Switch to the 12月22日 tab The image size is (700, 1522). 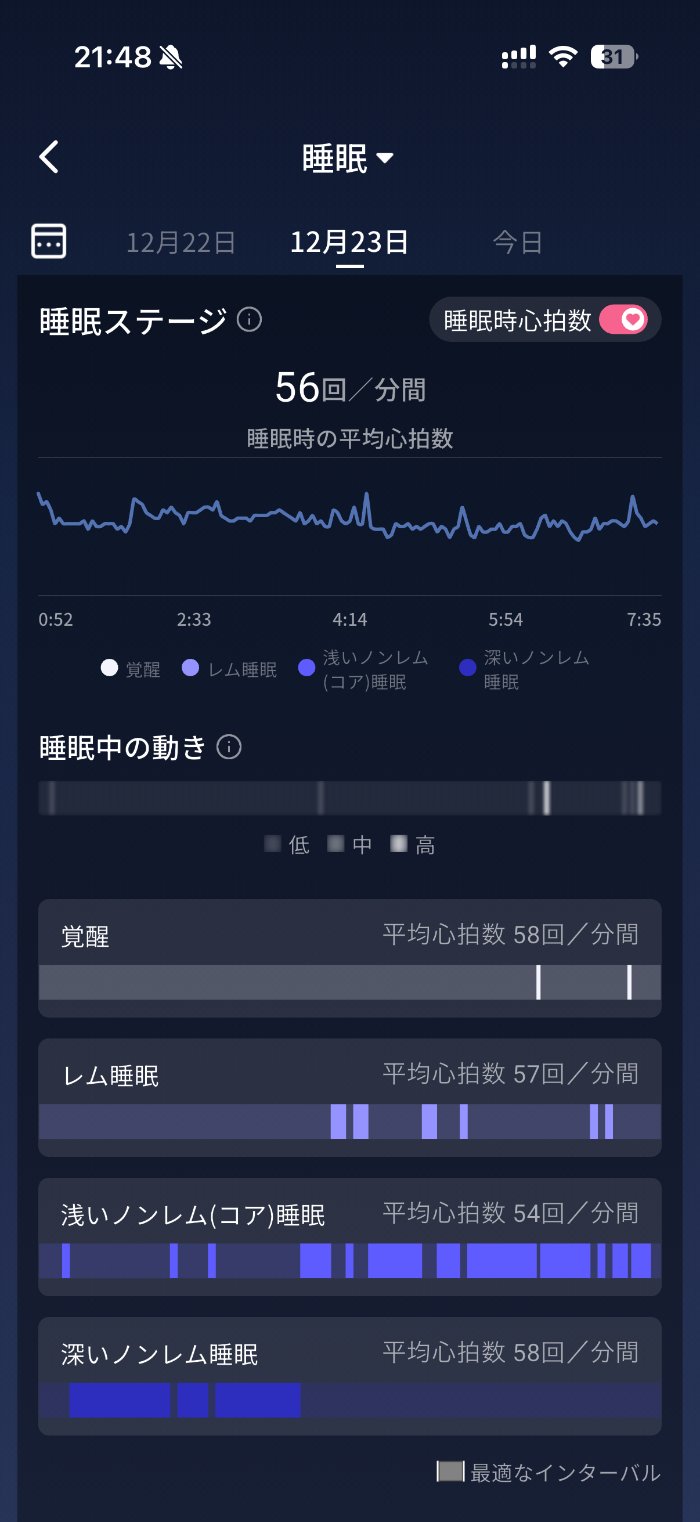(x=181, y=242)
